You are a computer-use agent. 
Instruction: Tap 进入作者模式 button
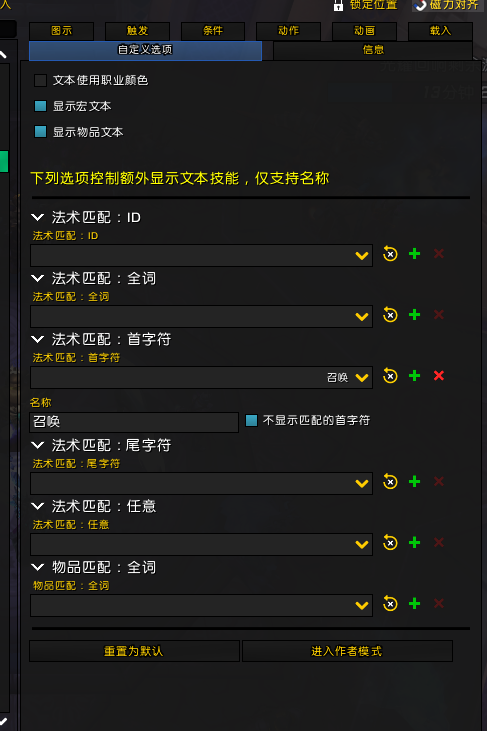[x=347, y=651]
